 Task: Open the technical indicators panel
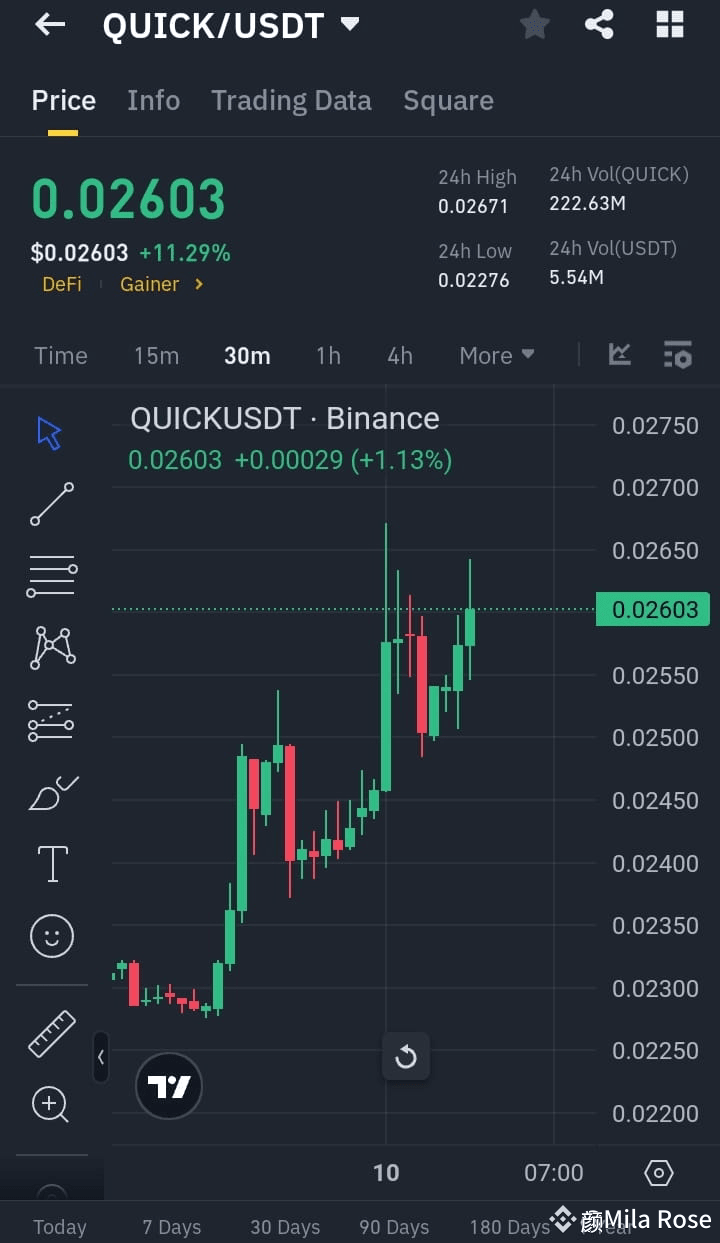[x=619, y=354]
